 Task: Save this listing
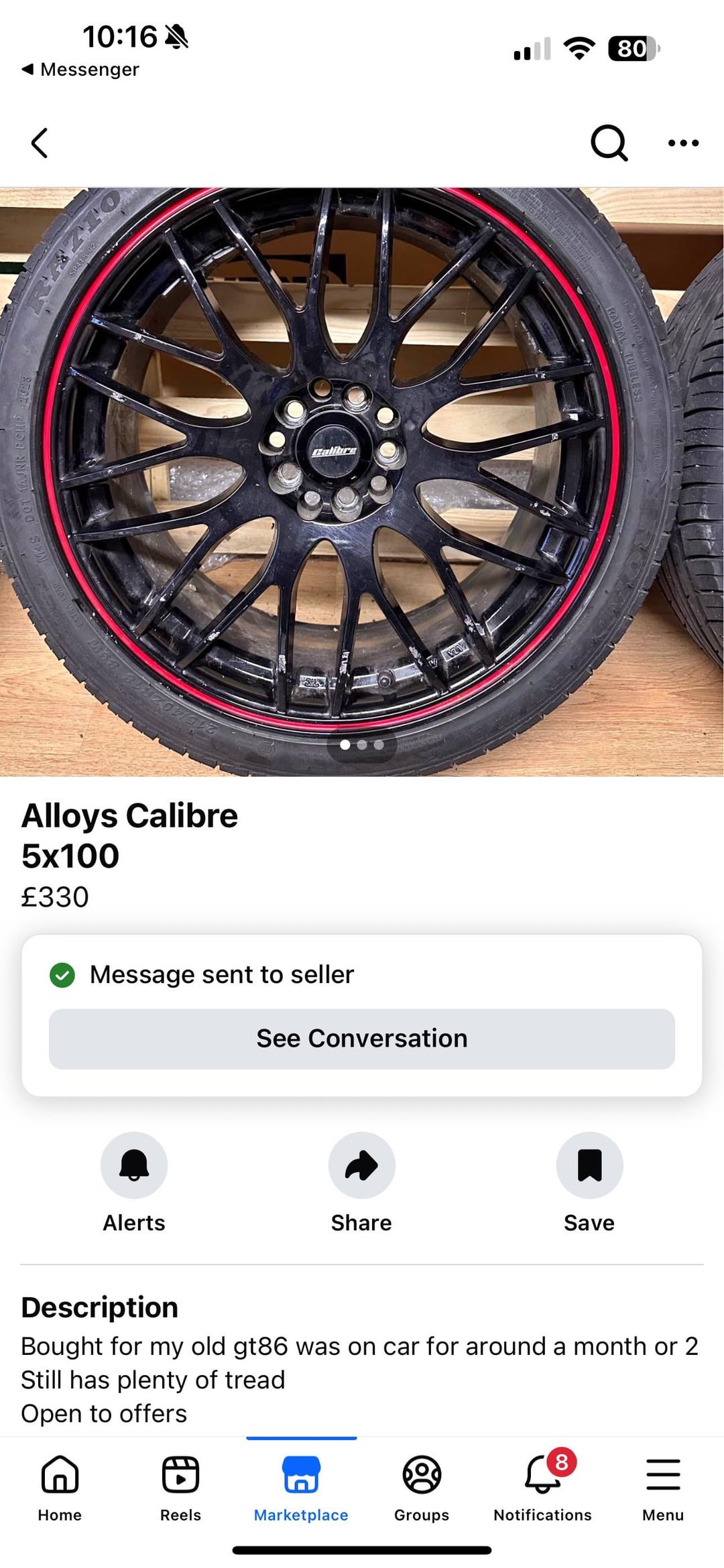589,1165
